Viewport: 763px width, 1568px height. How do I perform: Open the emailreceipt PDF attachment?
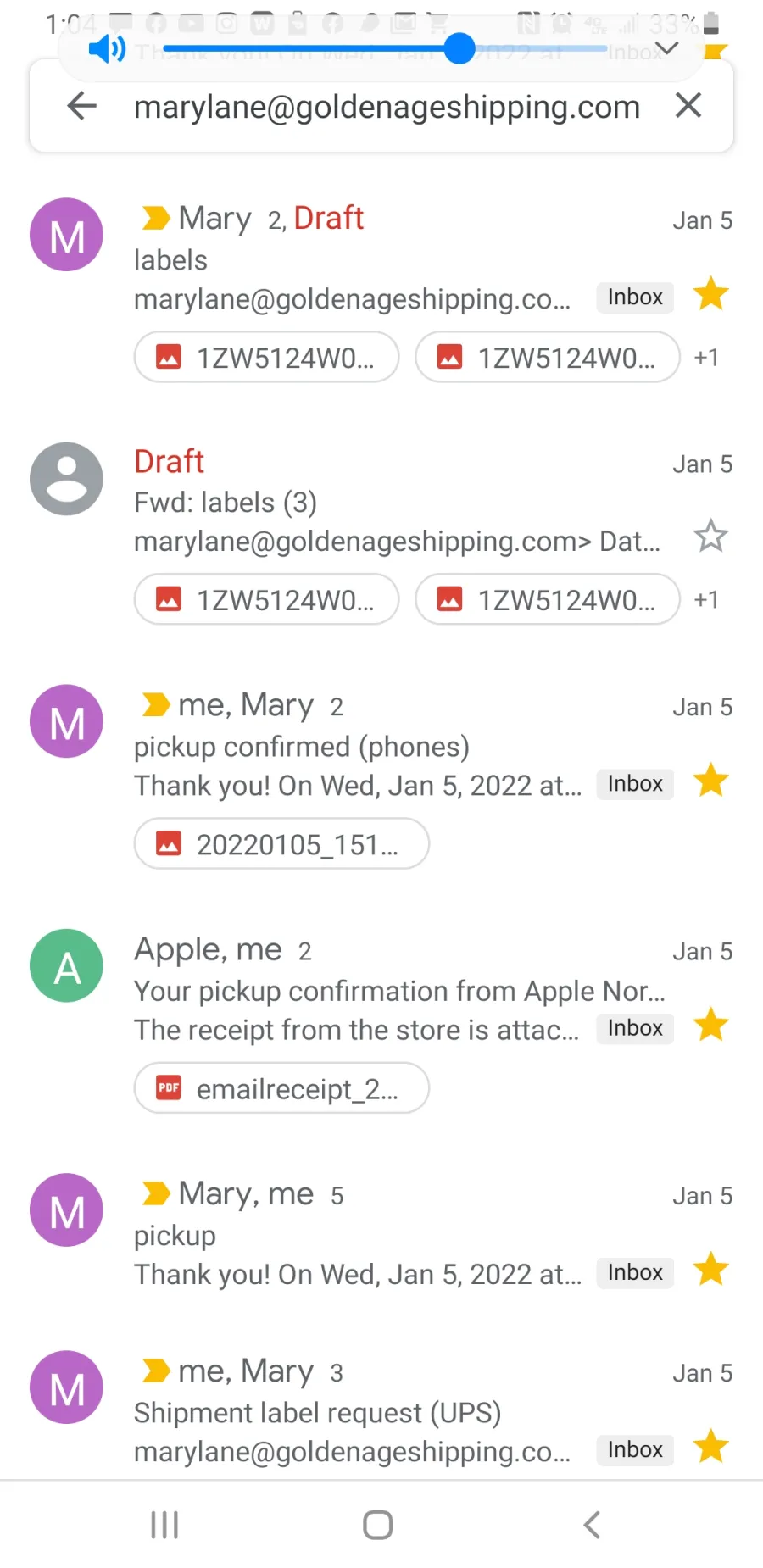[x=281, y=1087]
